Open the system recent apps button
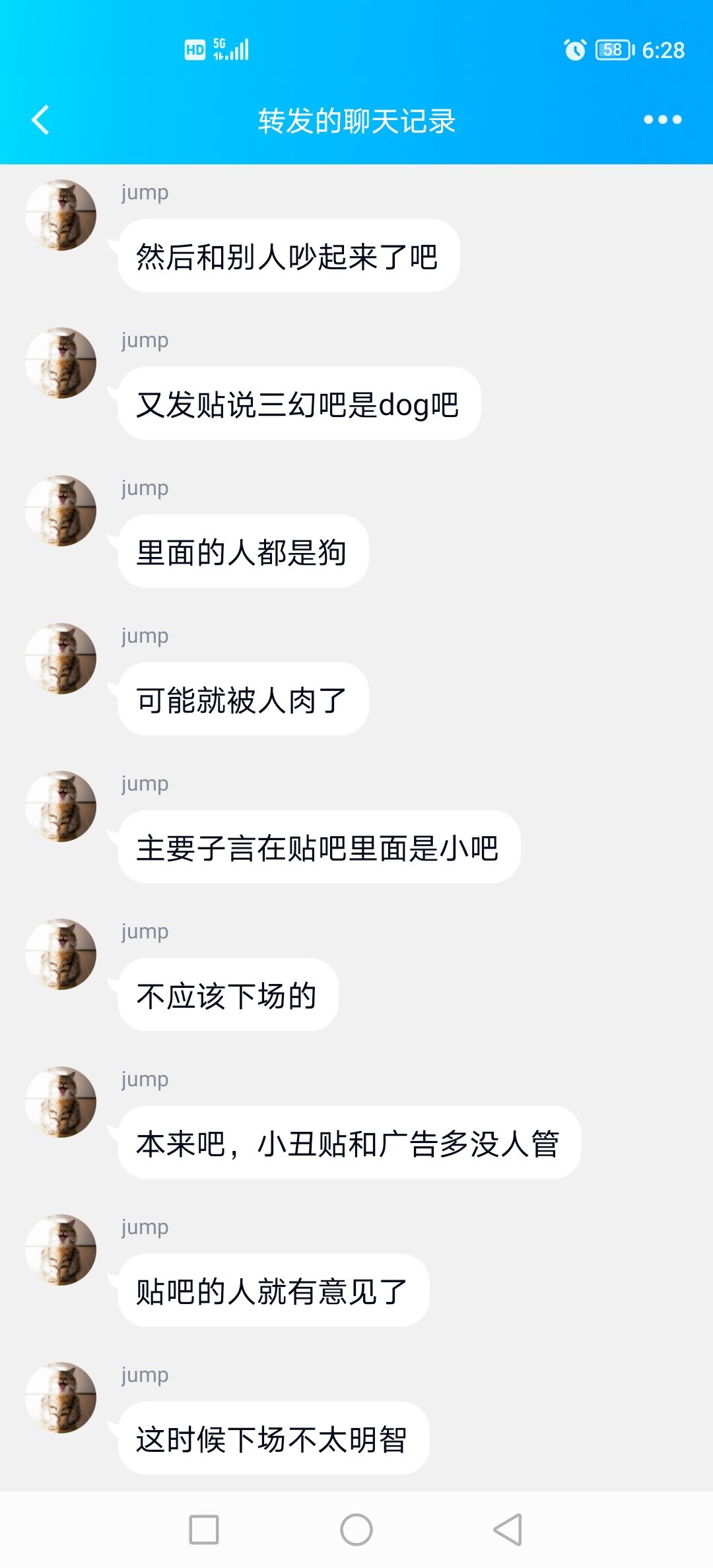Viewport: 713px width, 1568px height. [x=204, y=1530]
